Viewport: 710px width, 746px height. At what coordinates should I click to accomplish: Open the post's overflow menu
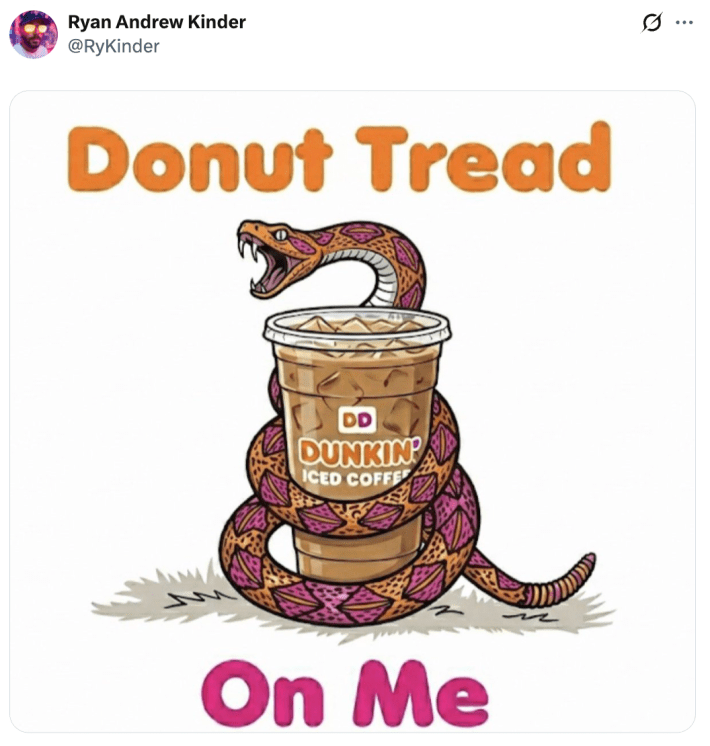[684, 23]
